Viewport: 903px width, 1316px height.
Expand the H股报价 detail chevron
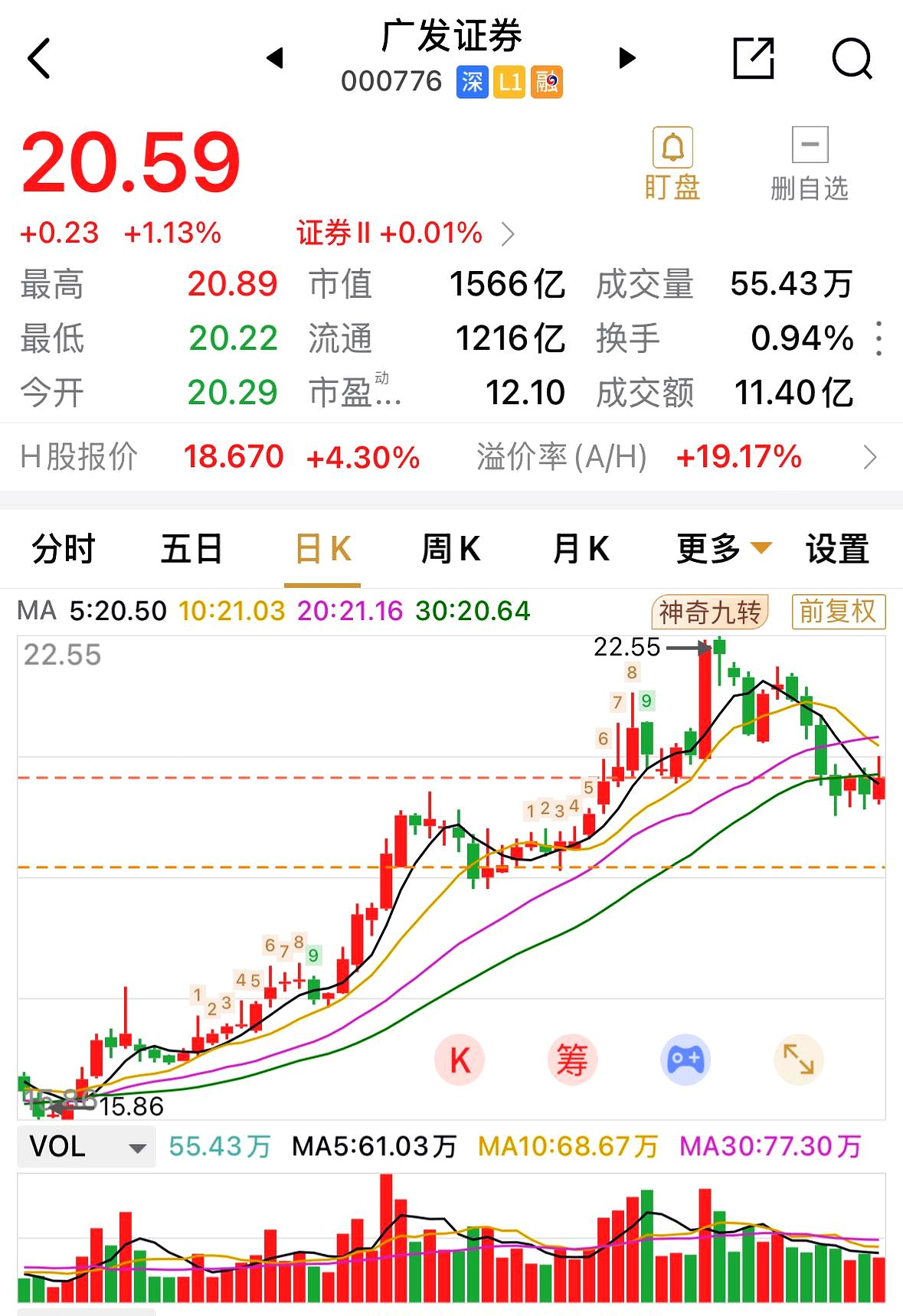click(x=870, y=456)
